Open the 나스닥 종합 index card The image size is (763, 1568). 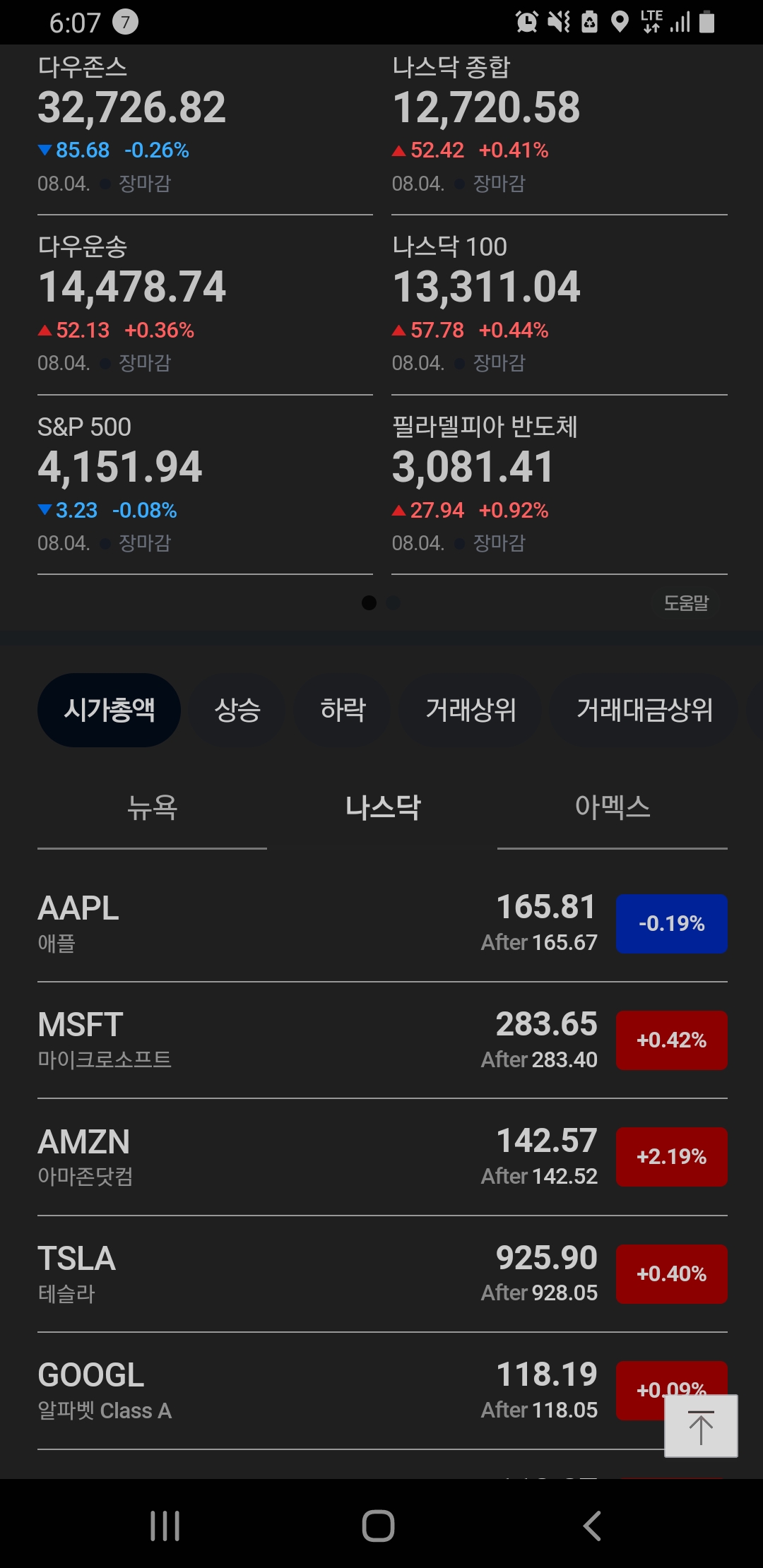[x=558, y=127]
